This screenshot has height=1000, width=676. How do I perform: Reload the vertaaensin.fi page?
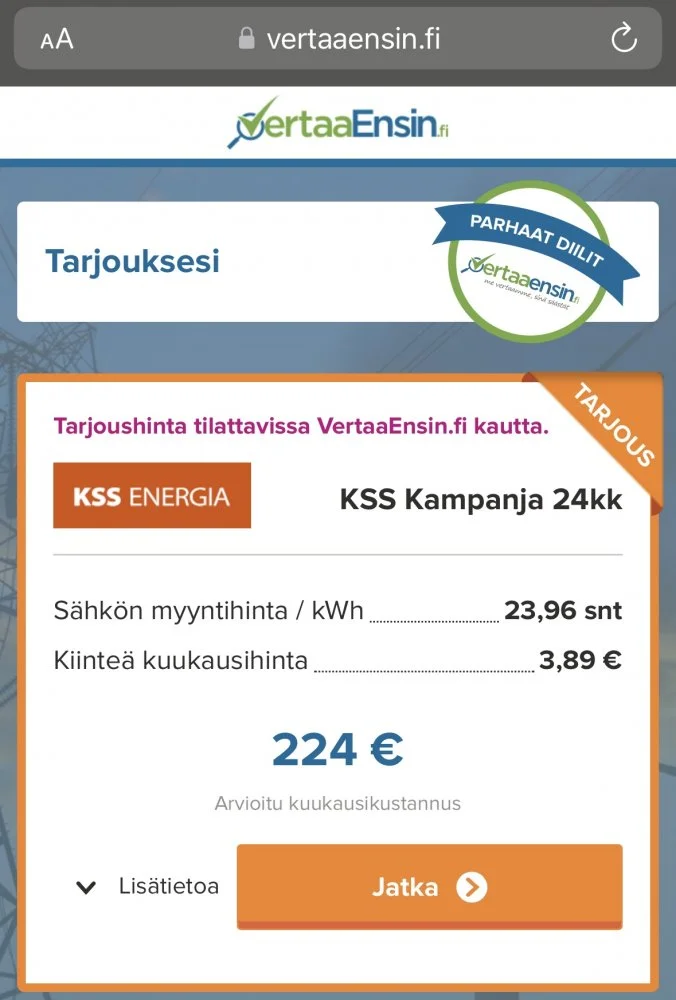[623, 39]
